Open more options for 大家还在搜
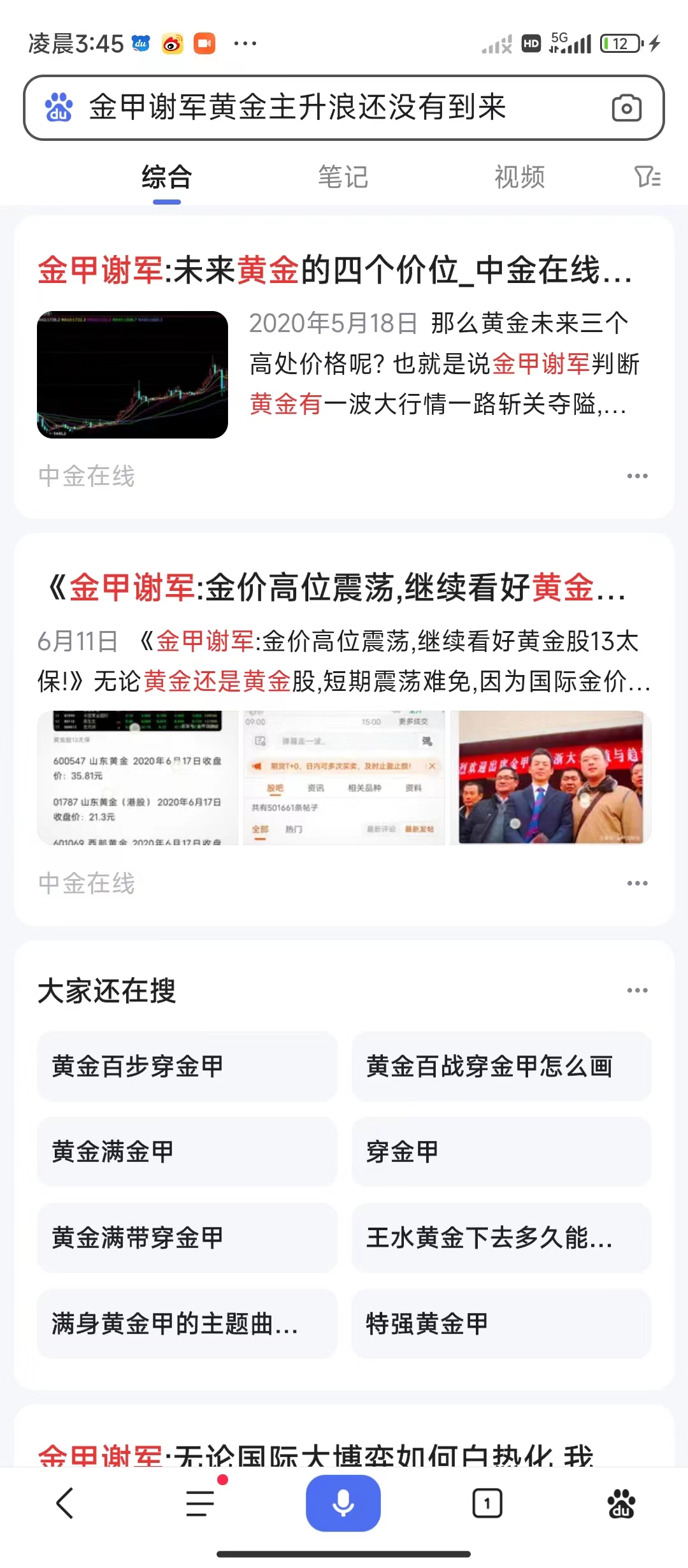This screenshot has height=1568, width=688. pyautogui.click(x=637, y=991)
